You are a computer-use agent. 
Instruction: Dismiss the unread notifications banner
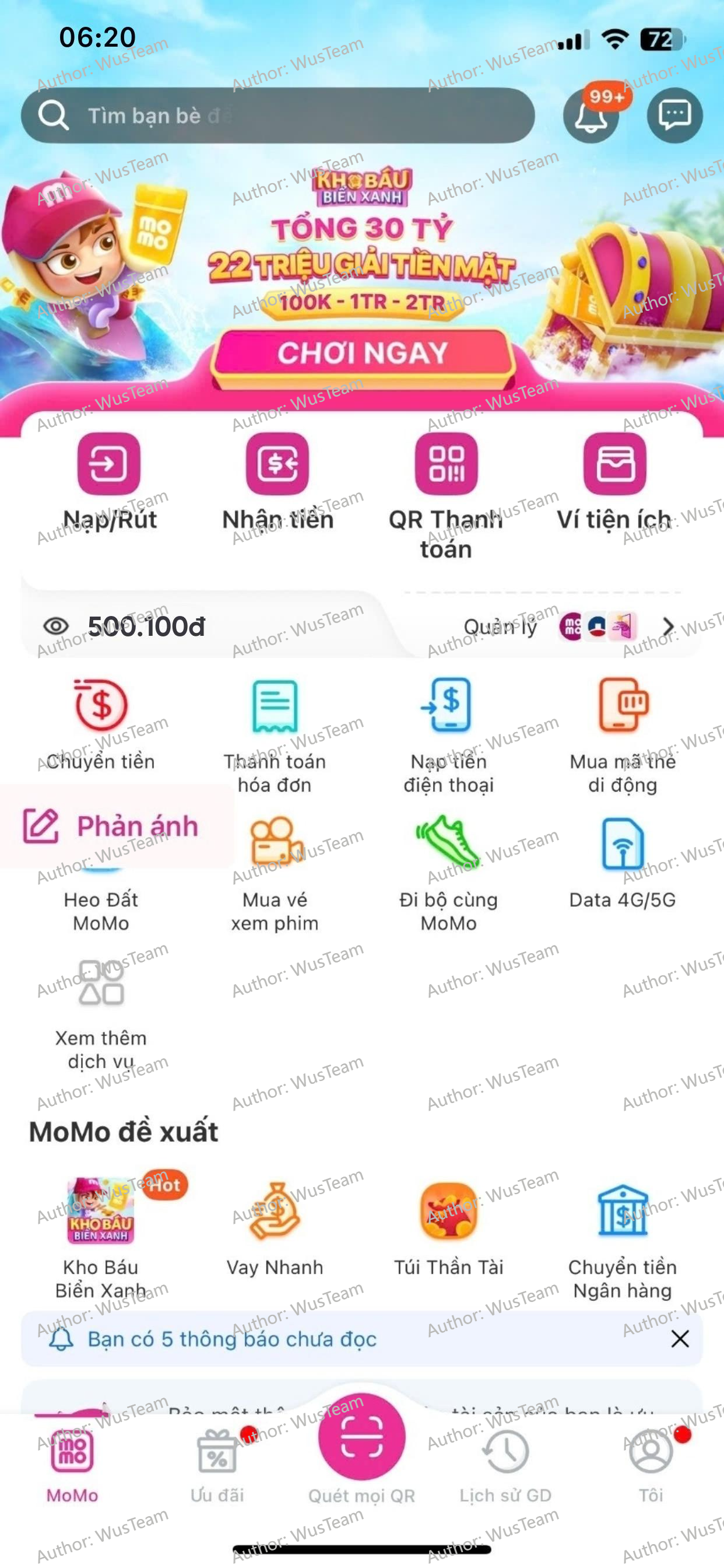tap(680, 1339)
